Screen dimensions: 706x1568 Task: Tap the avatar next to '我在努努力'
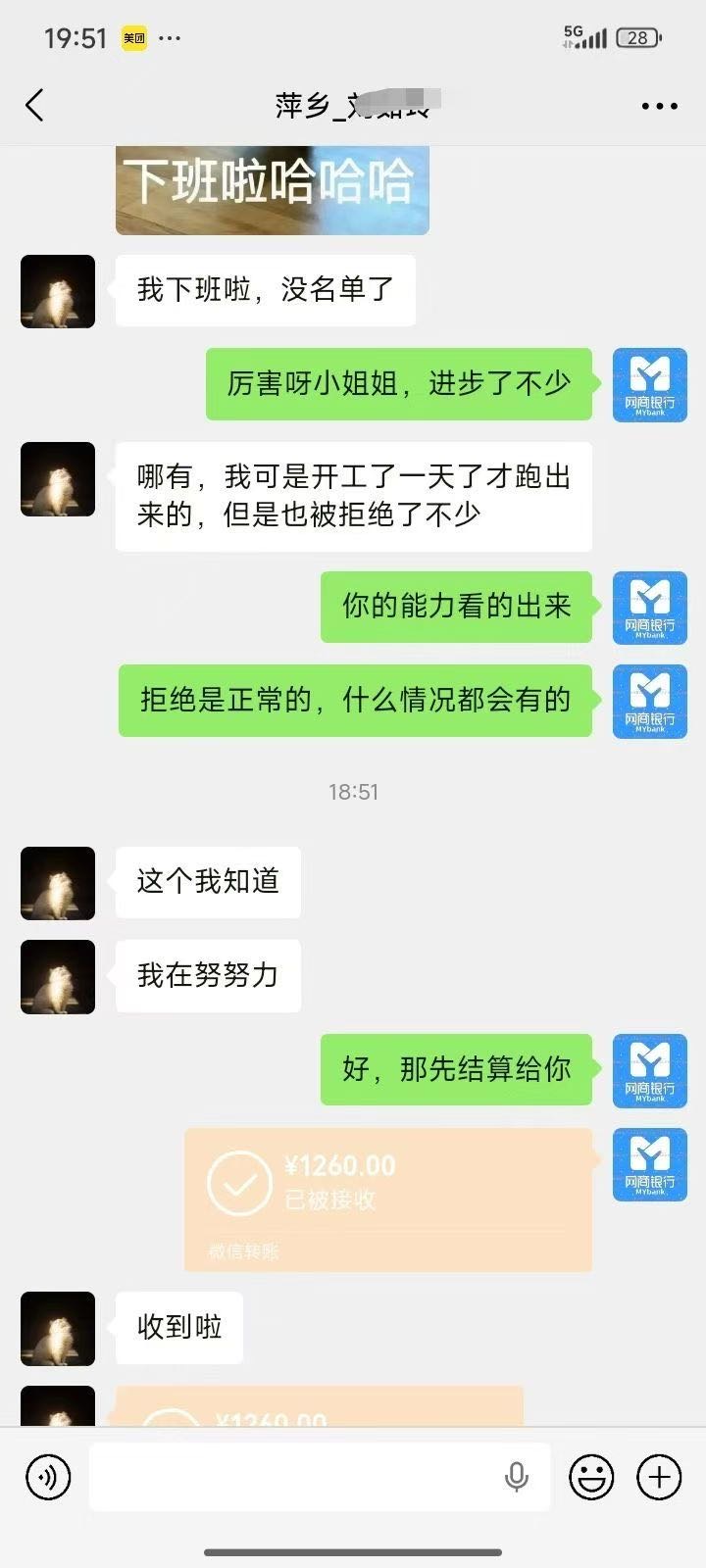(x=57, y=976)
